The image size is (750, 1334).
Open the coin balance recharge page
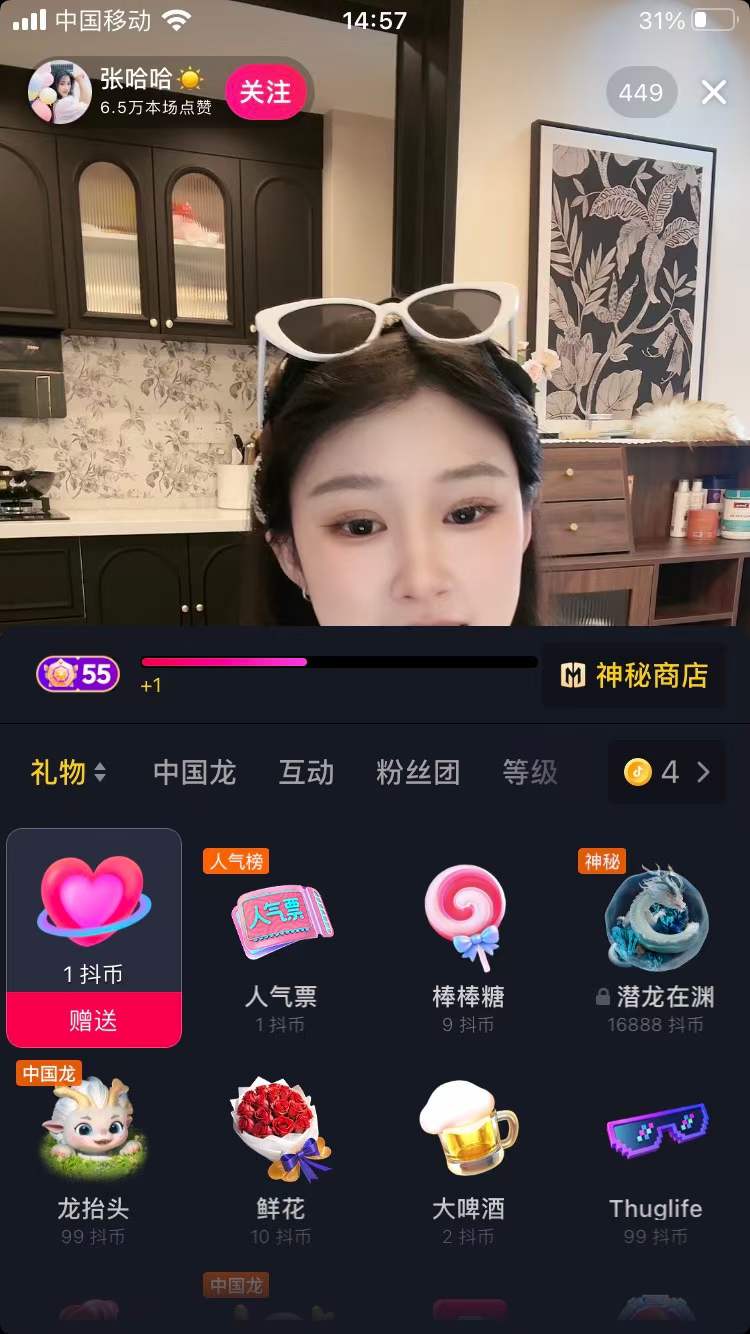pos(667,772)
